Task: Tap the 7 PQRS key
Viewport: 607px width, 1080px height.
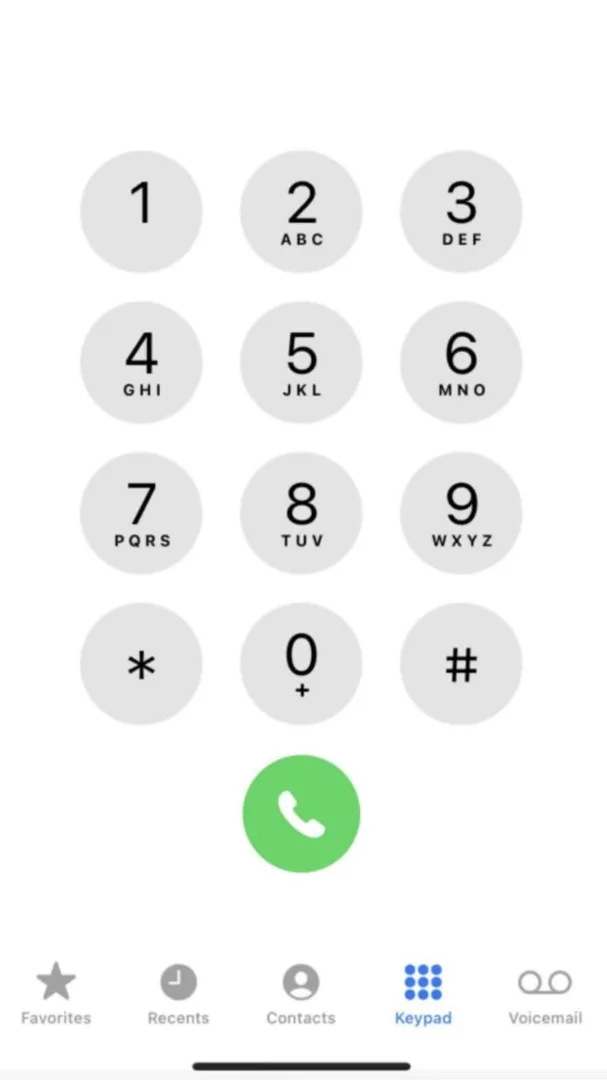Action: [x=141, y=513]
